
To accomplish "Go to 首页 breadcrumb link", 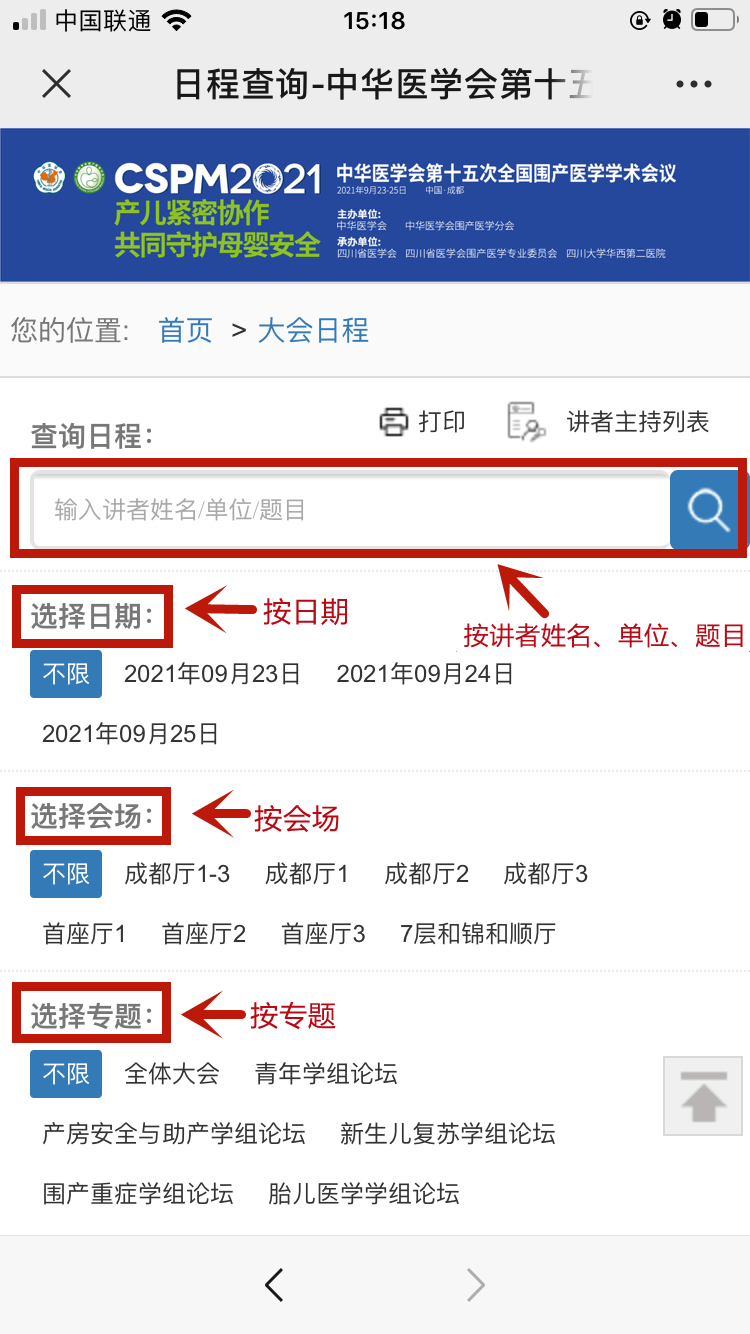I will (186, 331).
